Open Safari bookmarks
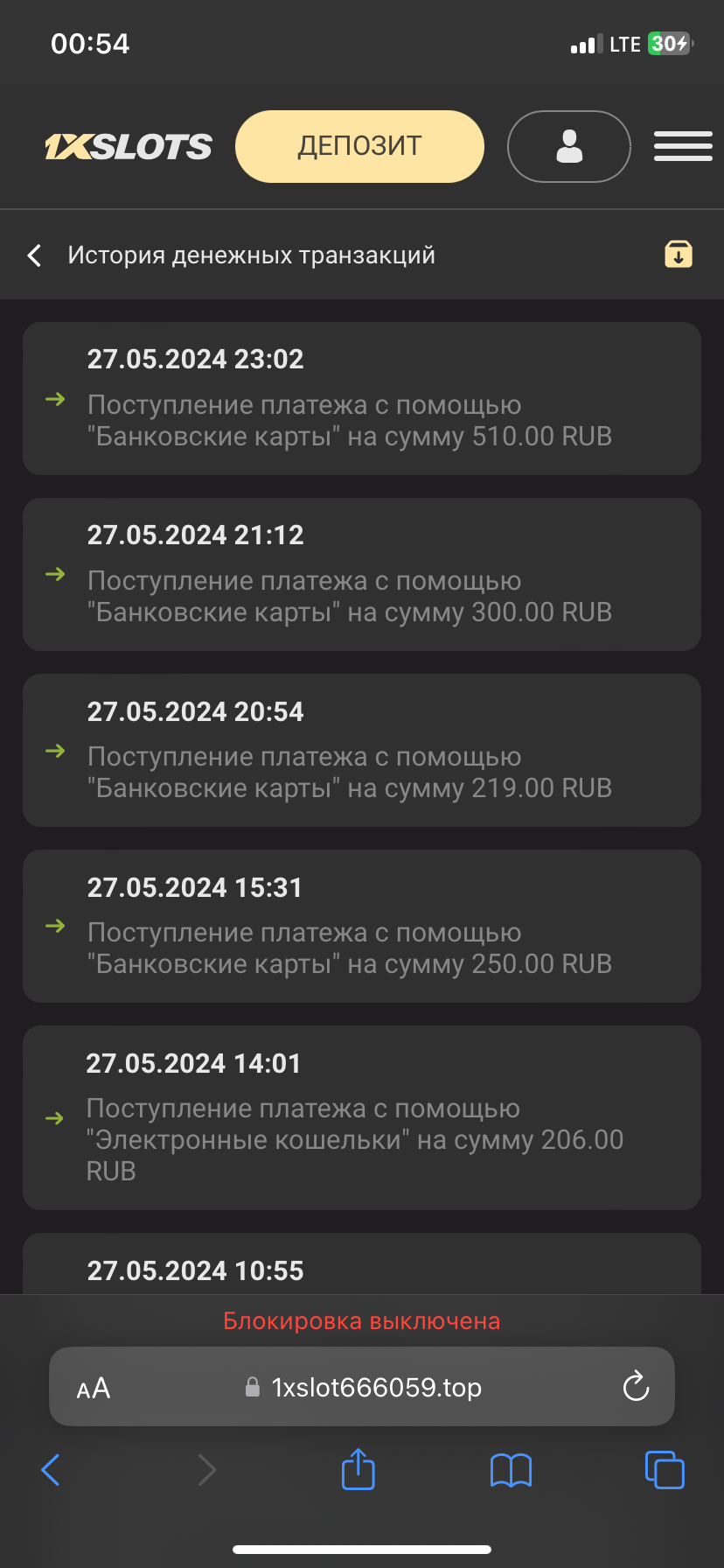This screenshot has height=1568, width=724. (x=511, y=1470)
